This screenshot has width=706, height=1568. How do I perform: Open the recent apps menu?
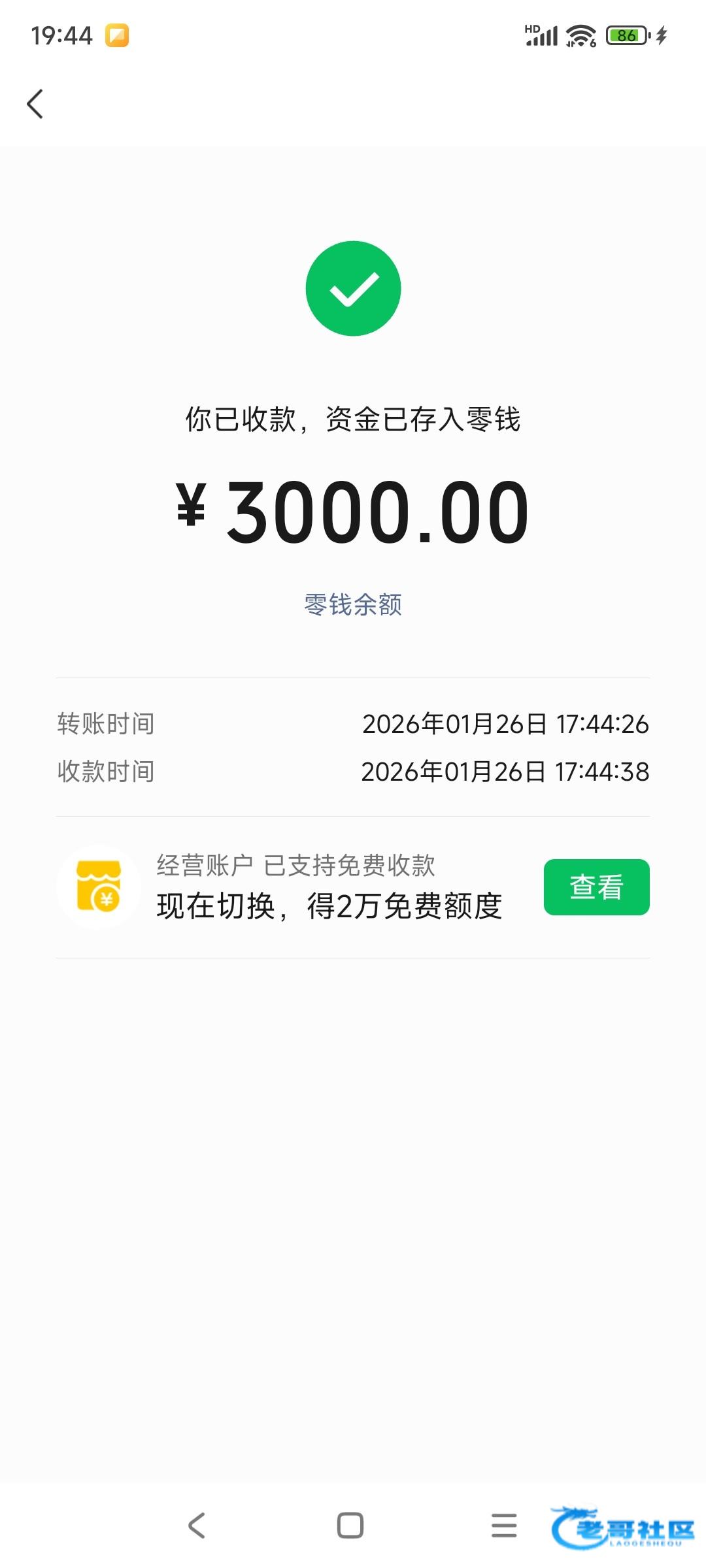pyautogui.click(x=504, y=1526)
